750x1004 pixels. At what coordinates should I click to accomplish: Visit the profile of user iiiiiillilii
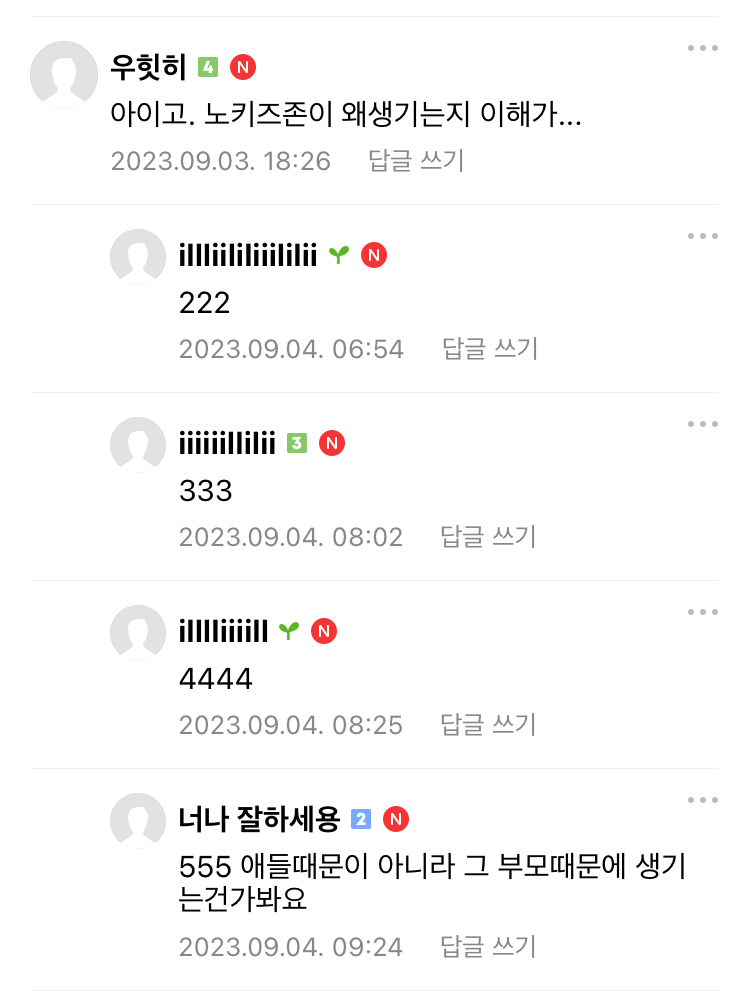pyautogui.click(x=227, y=443)
